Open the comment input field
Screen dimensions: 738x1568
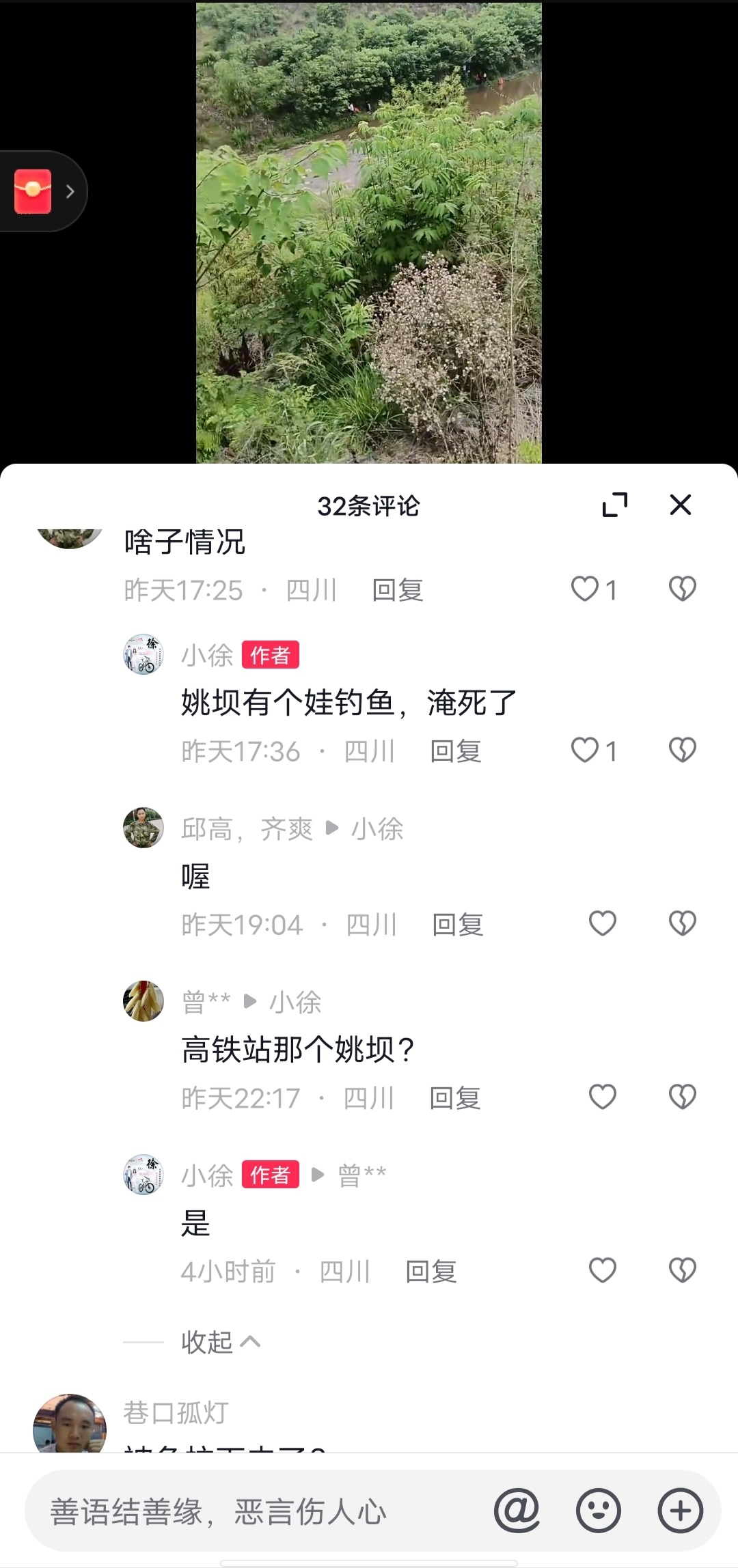(x=260, y=1511)
